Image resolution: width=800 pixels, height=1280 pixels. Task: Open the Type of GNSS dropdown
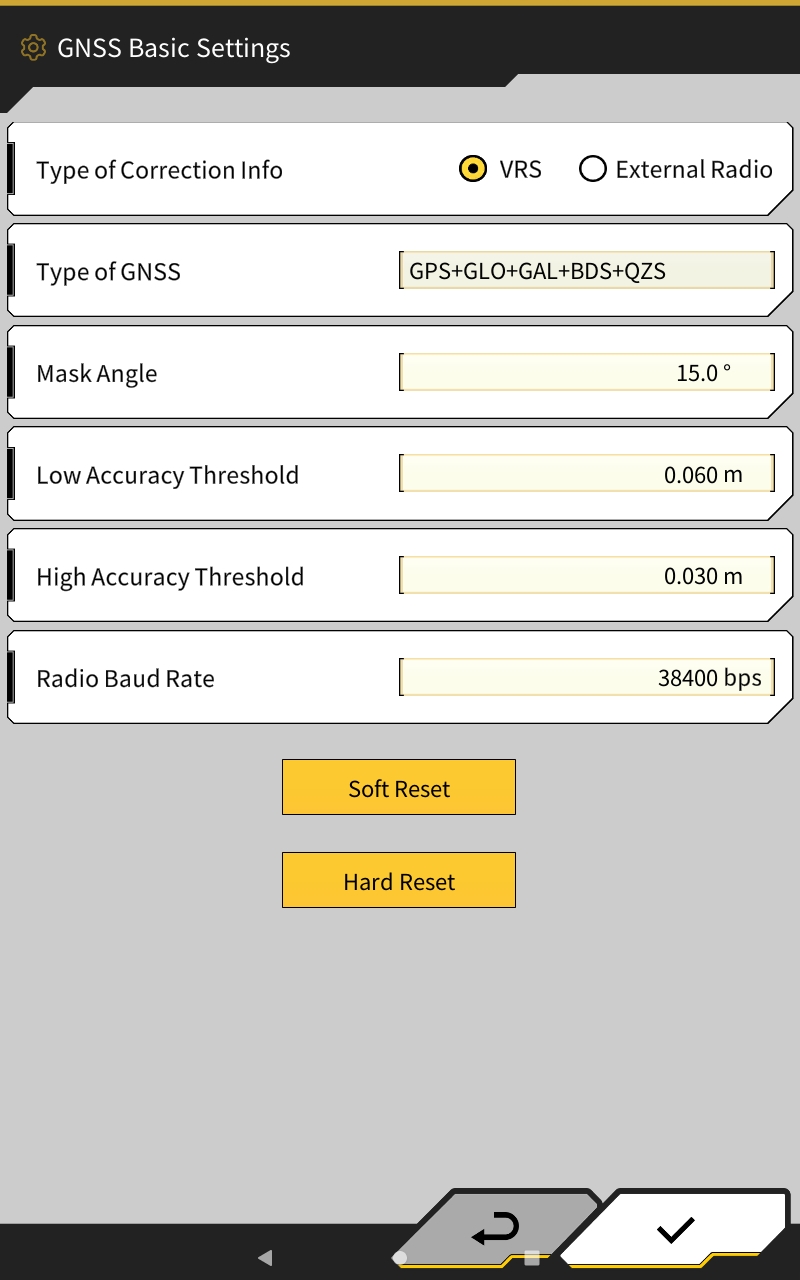coord(586,270)
